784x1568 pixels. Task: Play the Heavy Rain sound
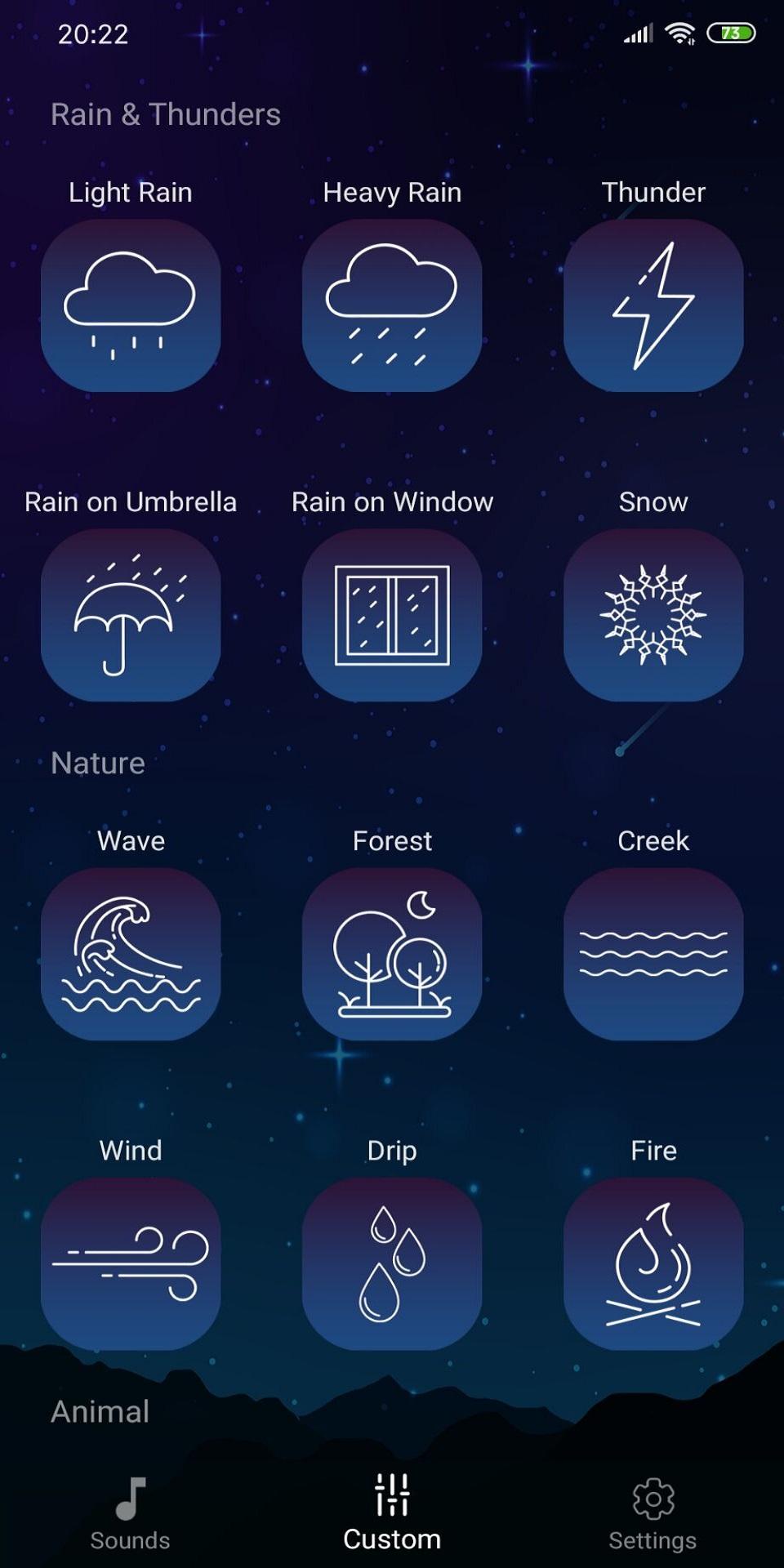point(392,305)
